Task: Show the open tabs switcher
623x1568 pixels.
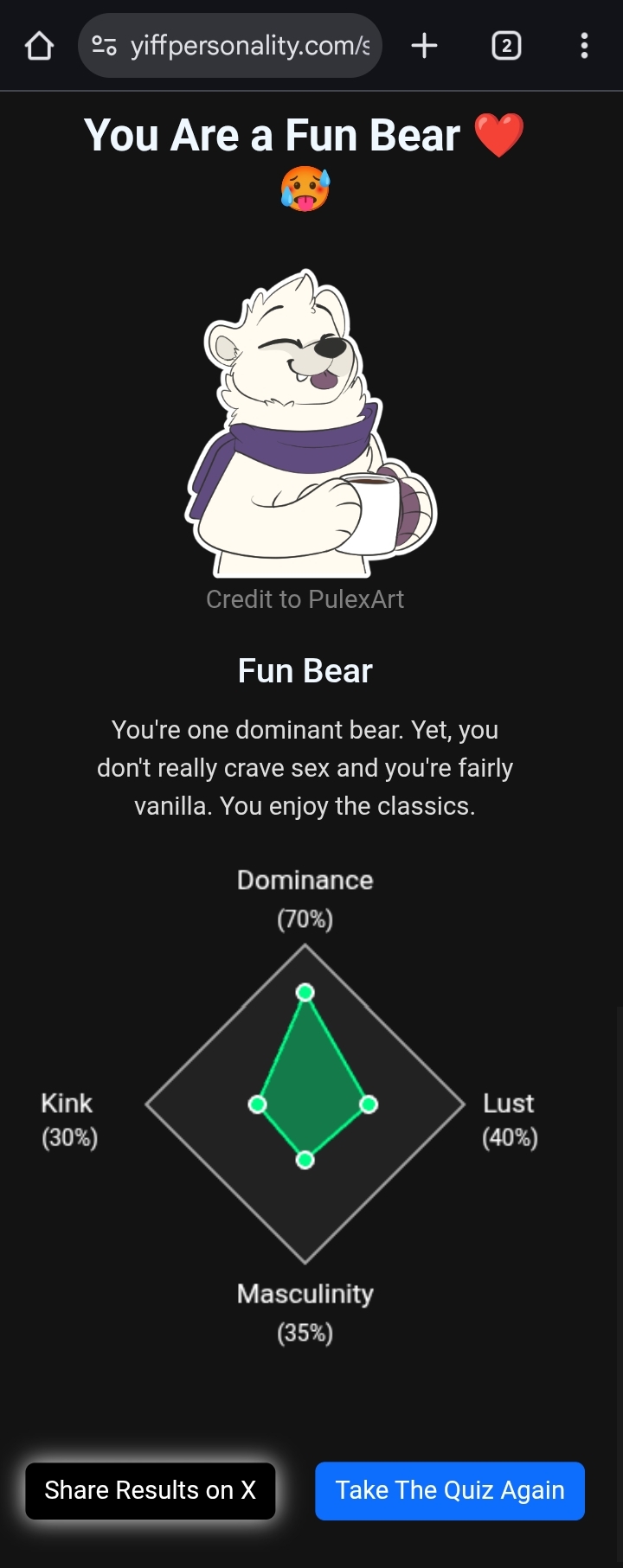Action: pyautogui.click(x=506, y=46)
